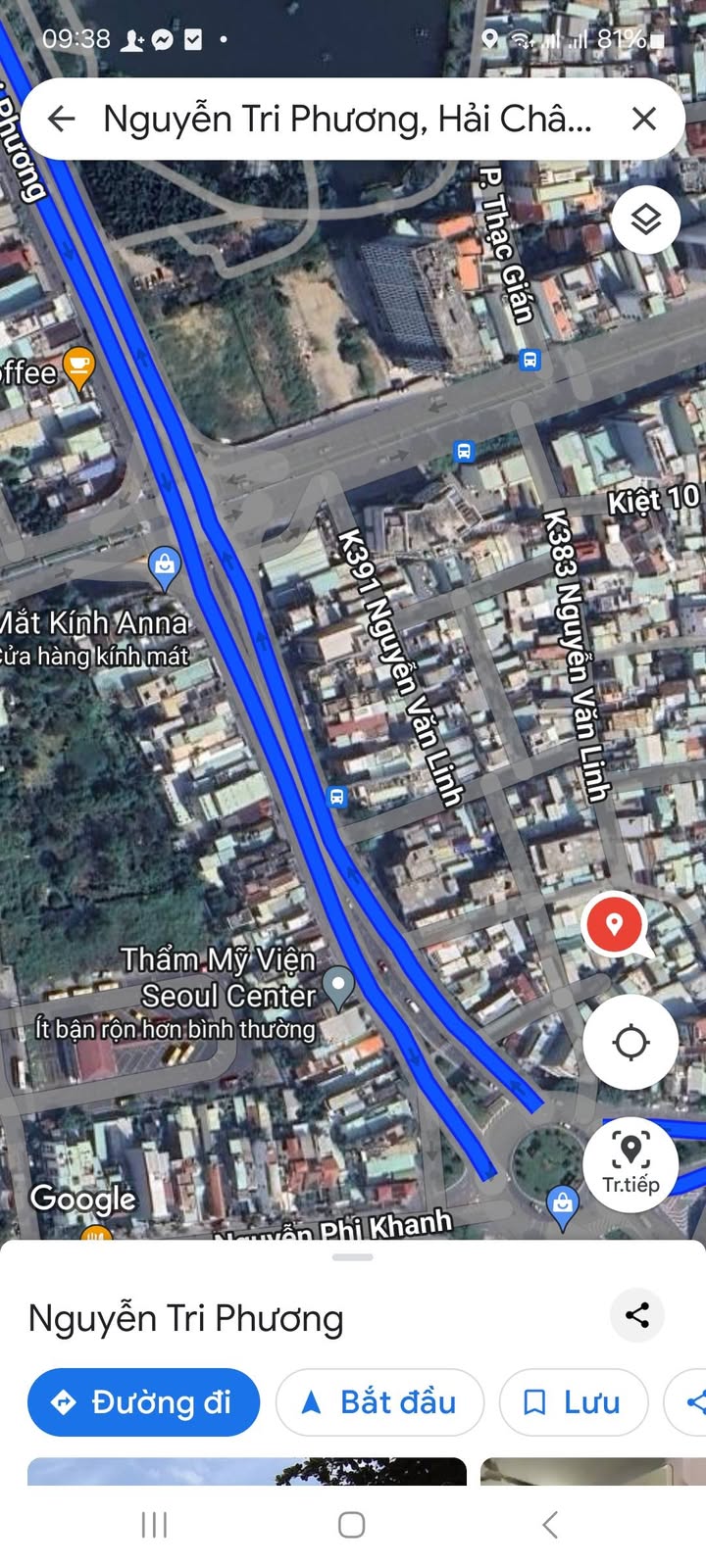Tap the red destination pin on the map

(614, 923)
